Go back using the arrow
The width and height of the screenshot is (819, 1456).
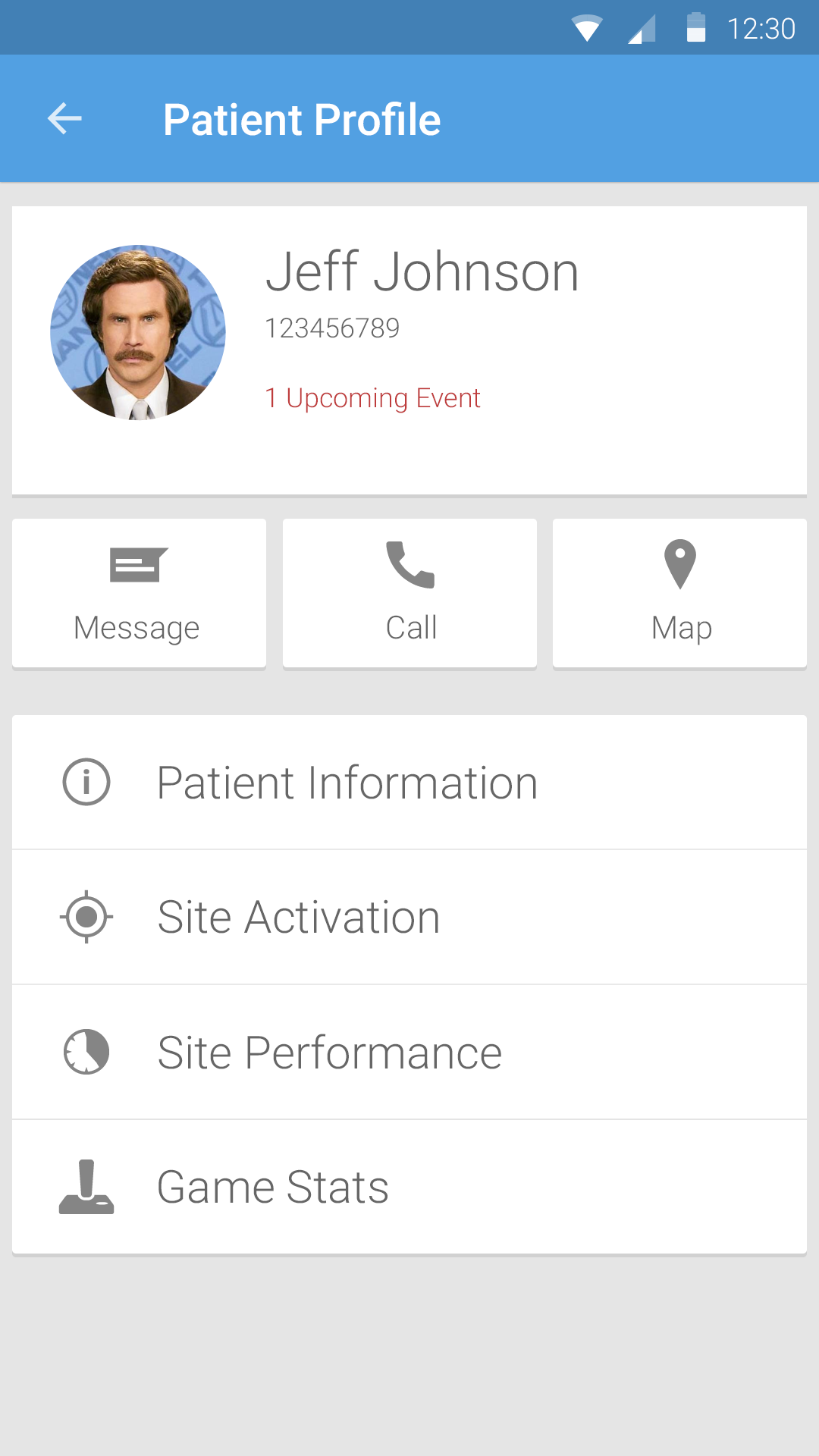[64, 118]
